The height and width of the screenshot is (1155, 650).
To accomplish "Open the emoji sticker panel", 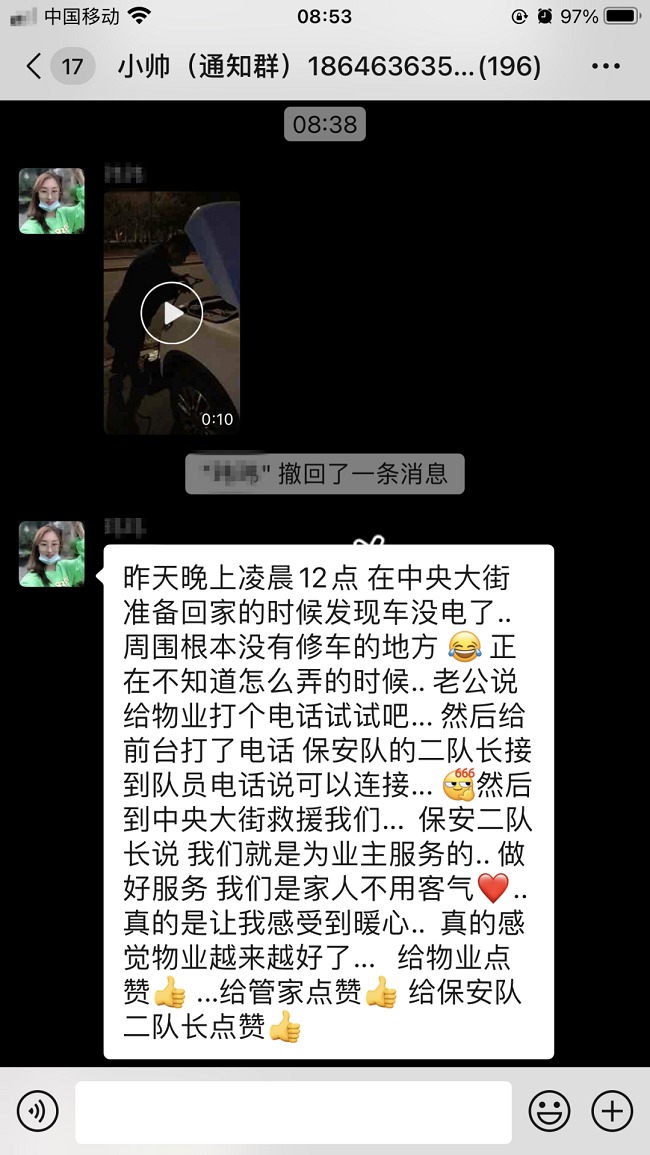I will [549, 1111].
